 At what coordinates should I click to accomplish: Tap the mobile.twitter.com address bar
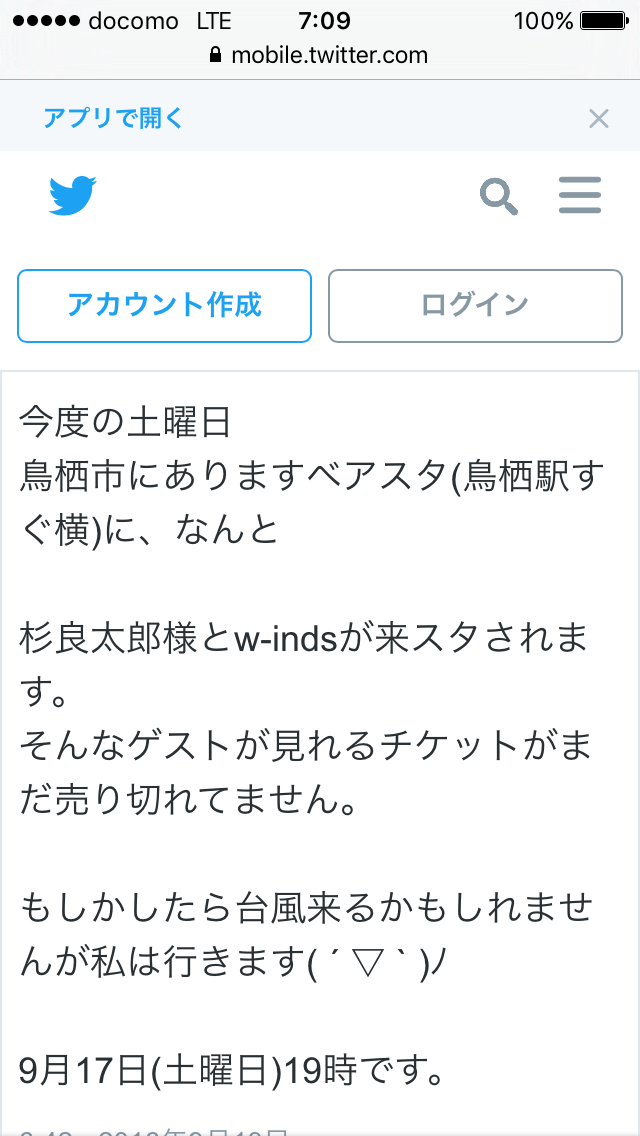tap(320, 55)
